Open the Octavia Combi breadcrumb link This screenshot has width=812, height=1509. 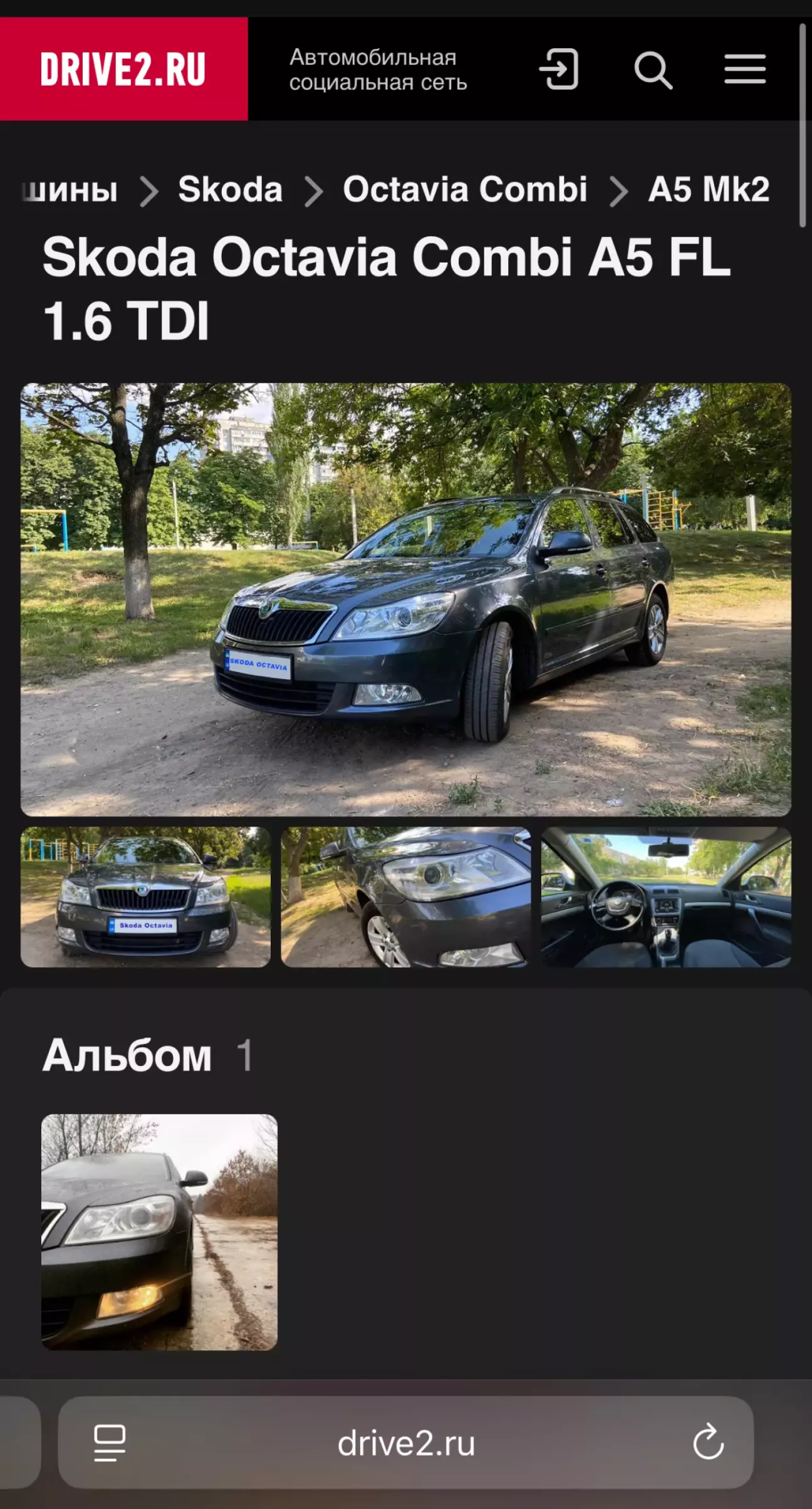coord(464,189)
